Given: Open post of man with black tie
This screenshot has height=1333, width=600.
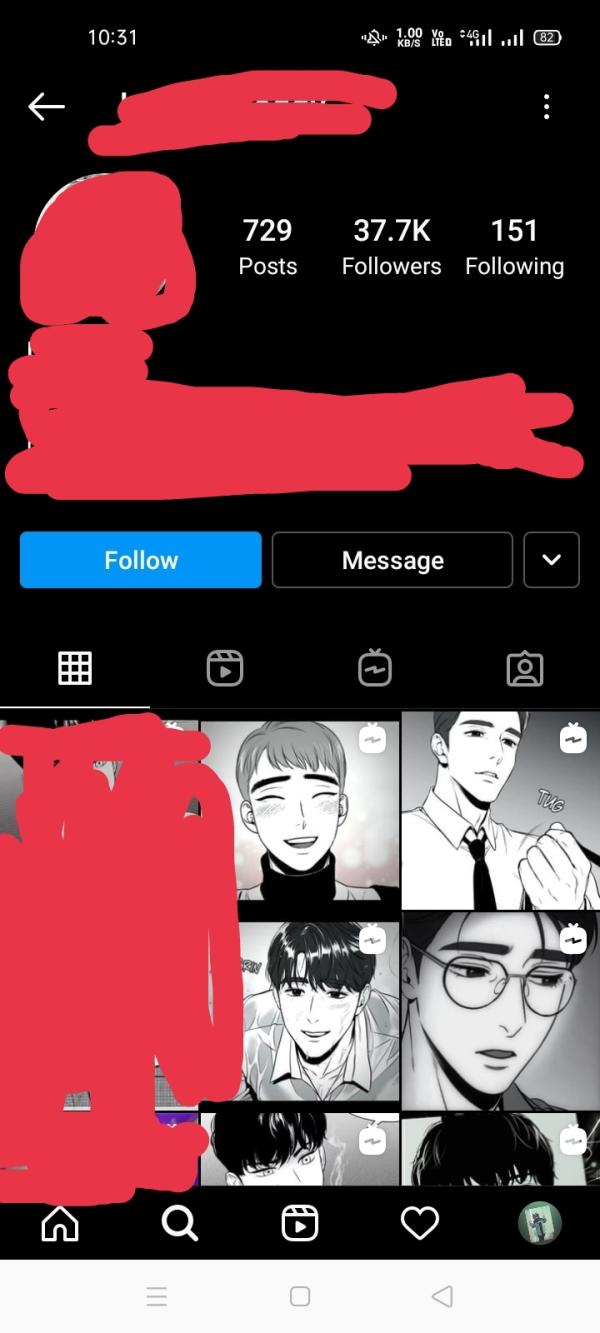Looking at the screenshot, I should (500, 810).
